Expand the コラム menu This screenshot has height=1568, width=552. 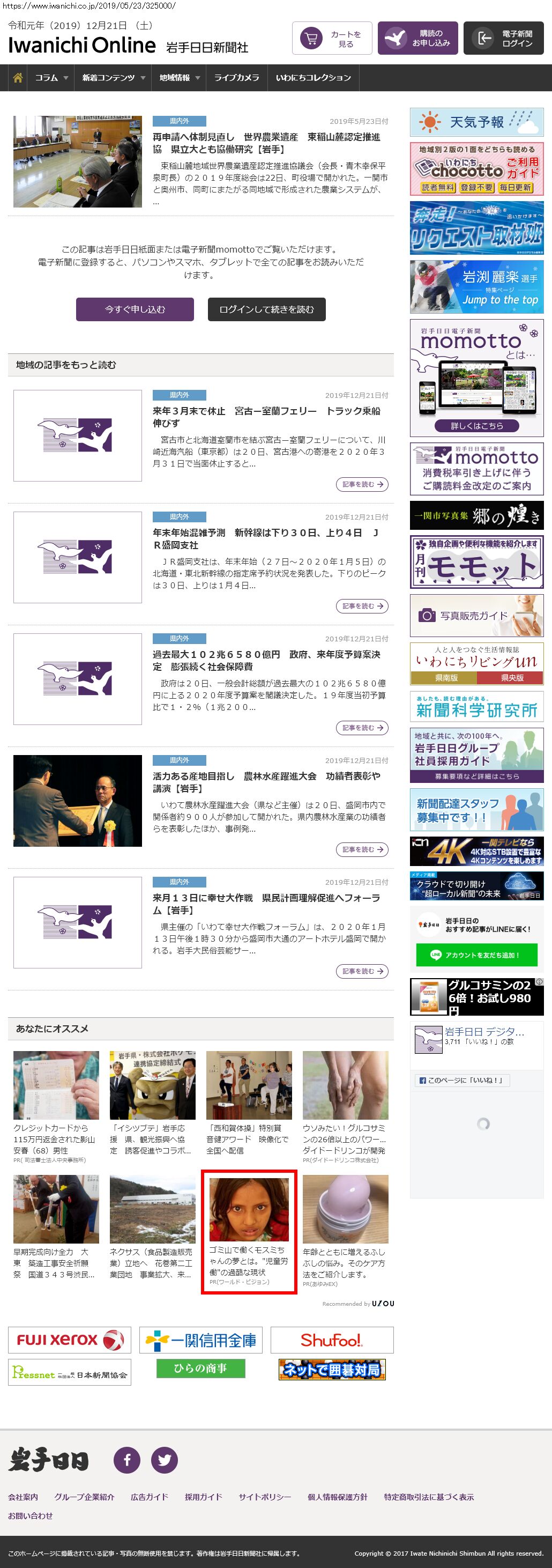pos(51,78)
